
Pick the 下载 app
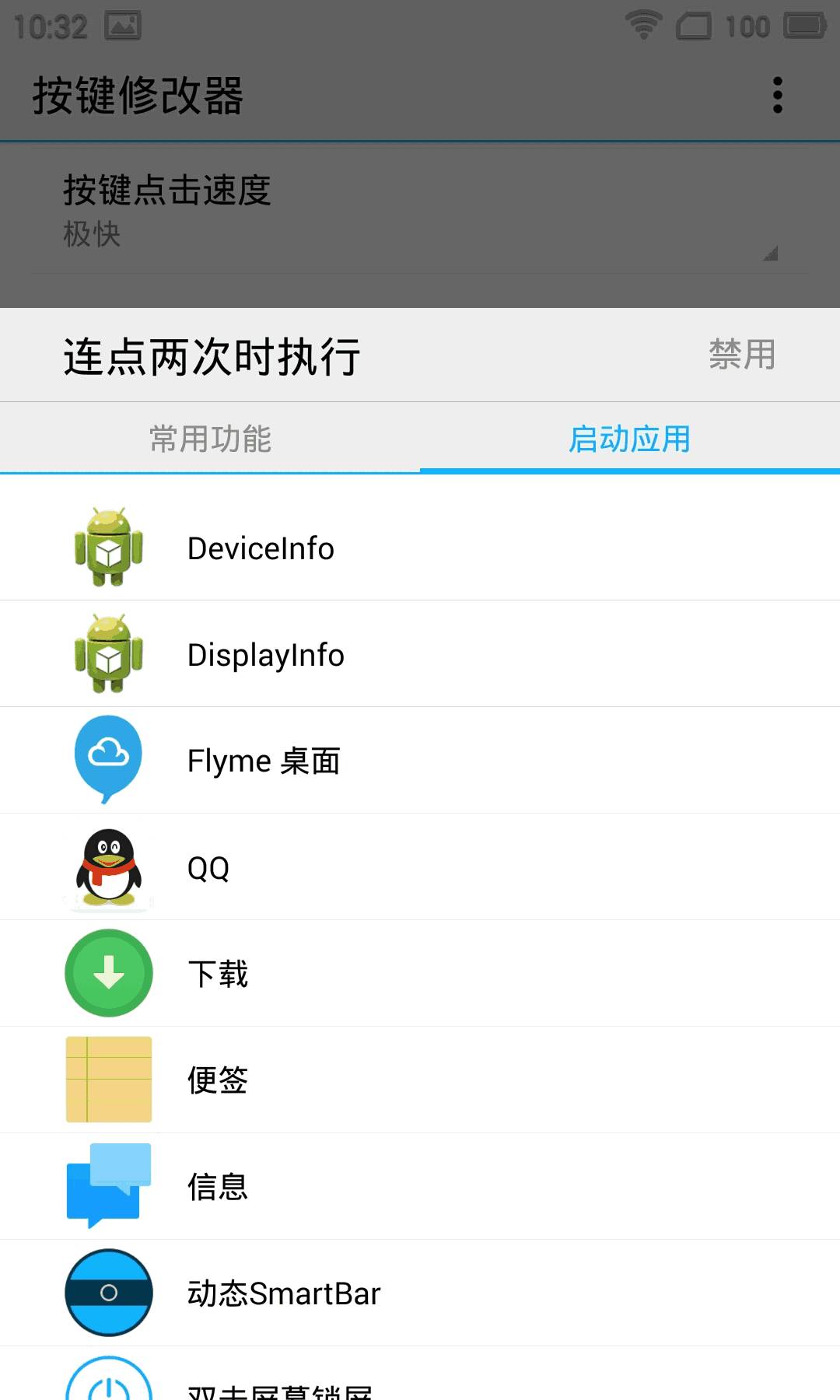[420, 974]
